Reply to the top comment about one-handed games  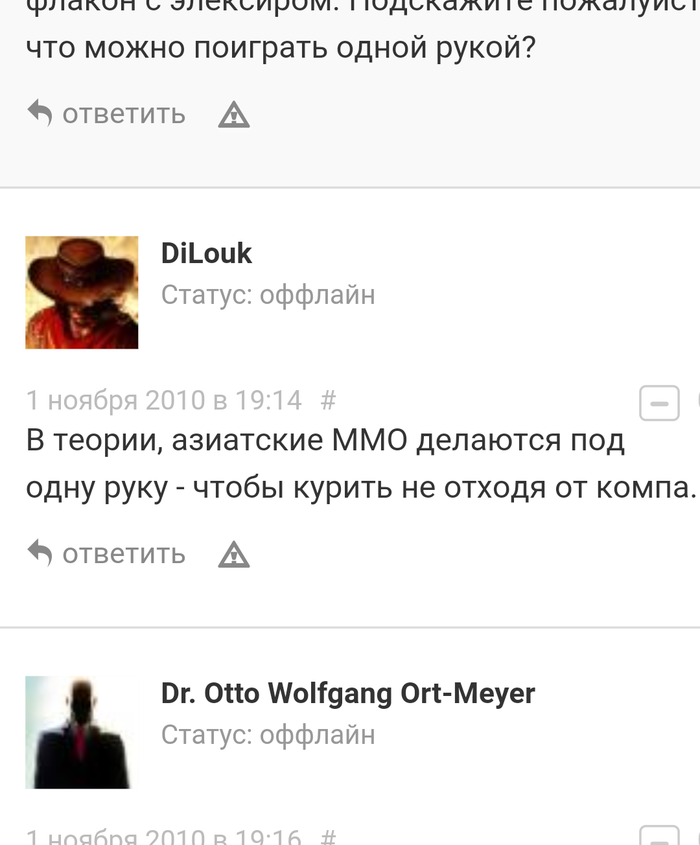coord(106,114)
